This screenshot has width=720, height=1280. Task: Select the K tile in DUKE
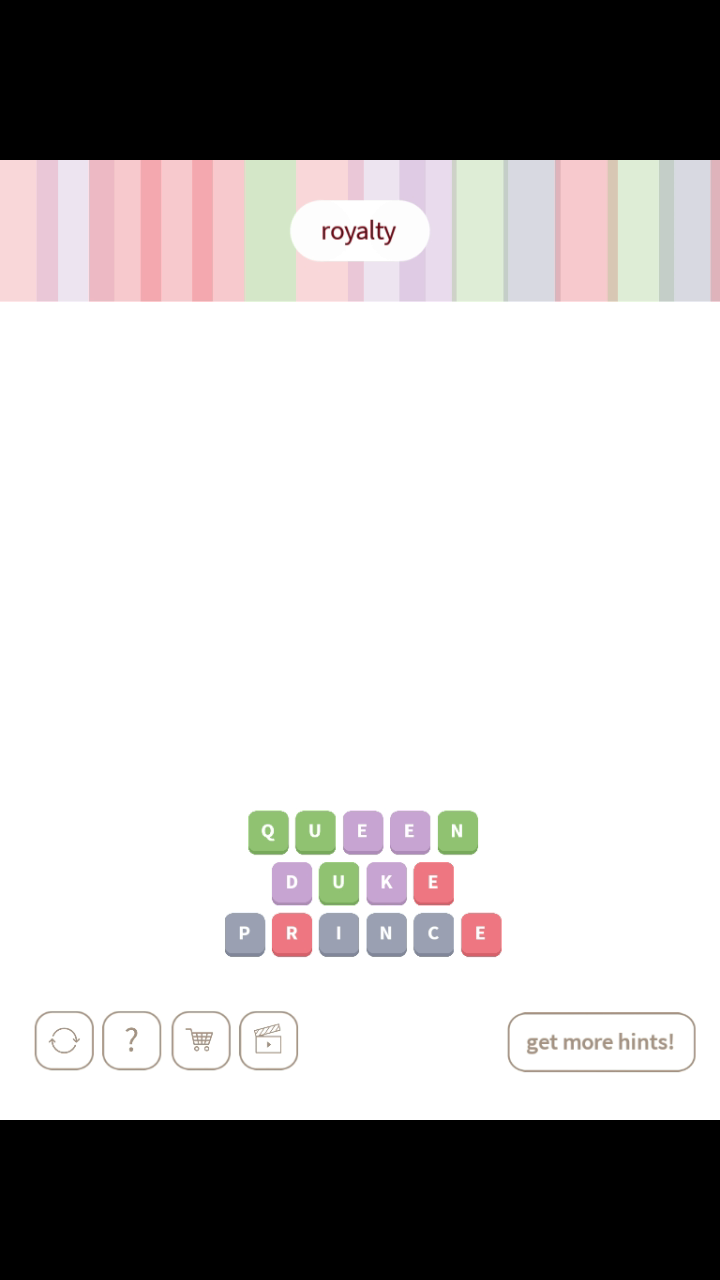[x=386, y=882]
